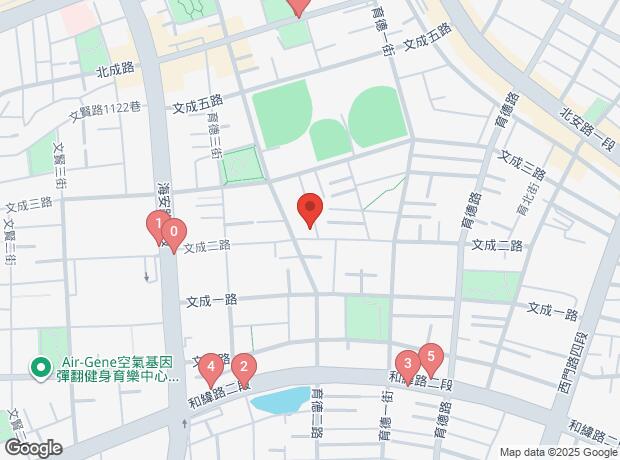This screenshot has height=460, width=620.
Task: Tap map marker number 0
Action: tap(175, 236)
